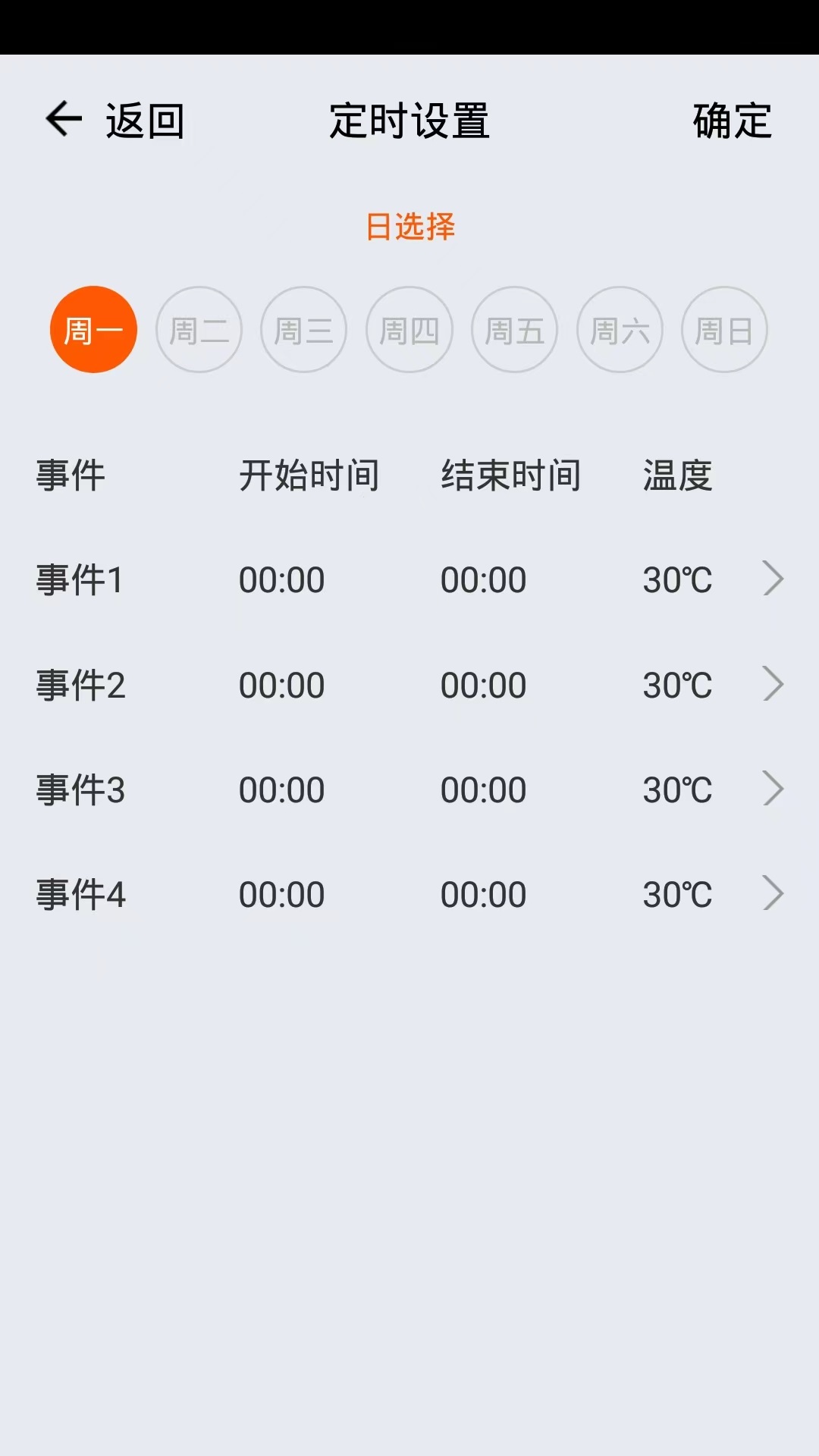Viewport: 819px width, 1456px height.
Task: Select the 周日 (Sunday) day option
Action: pos(724,329)
